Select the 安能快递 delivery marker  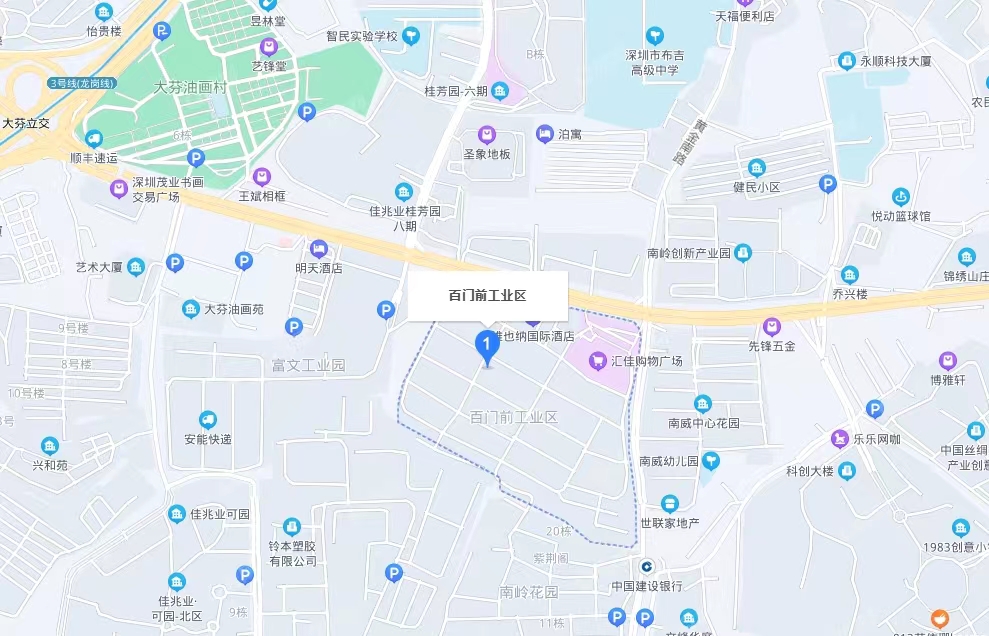[x=208, y=420]
